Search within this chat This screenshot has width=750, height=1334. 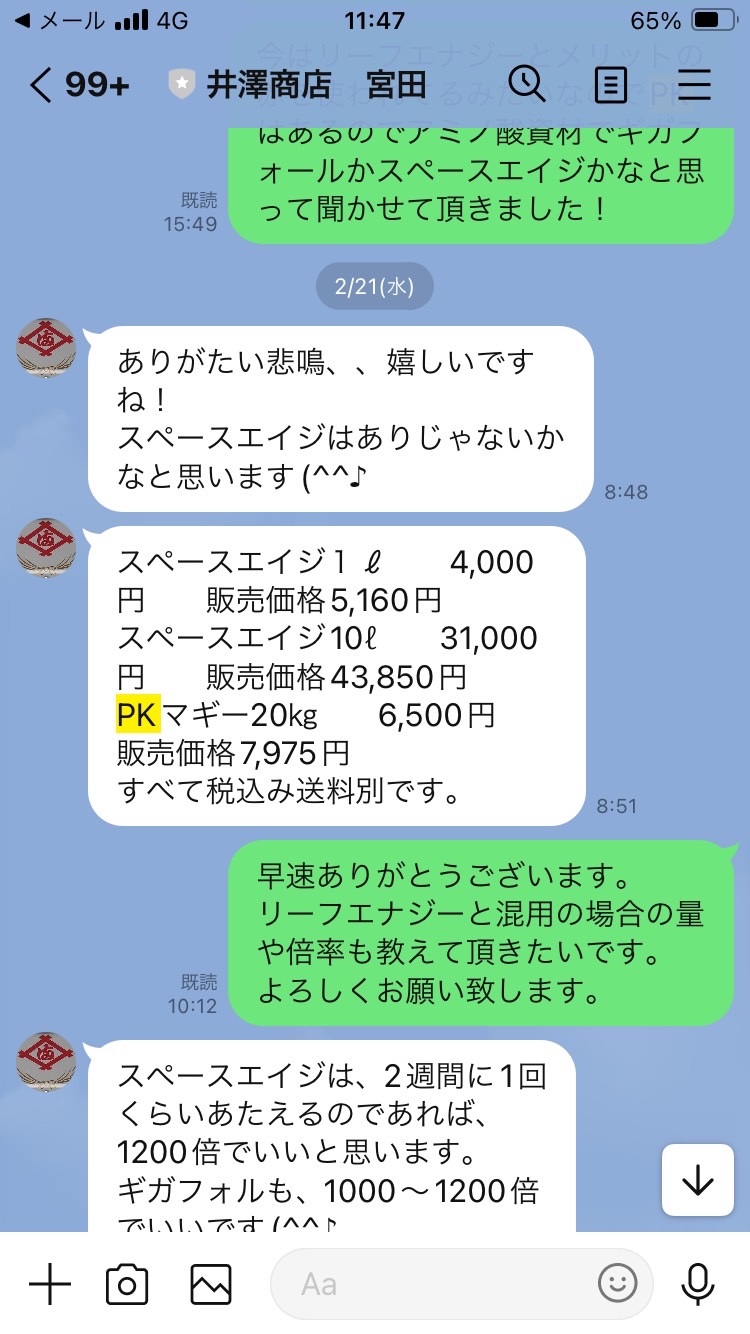526,85
